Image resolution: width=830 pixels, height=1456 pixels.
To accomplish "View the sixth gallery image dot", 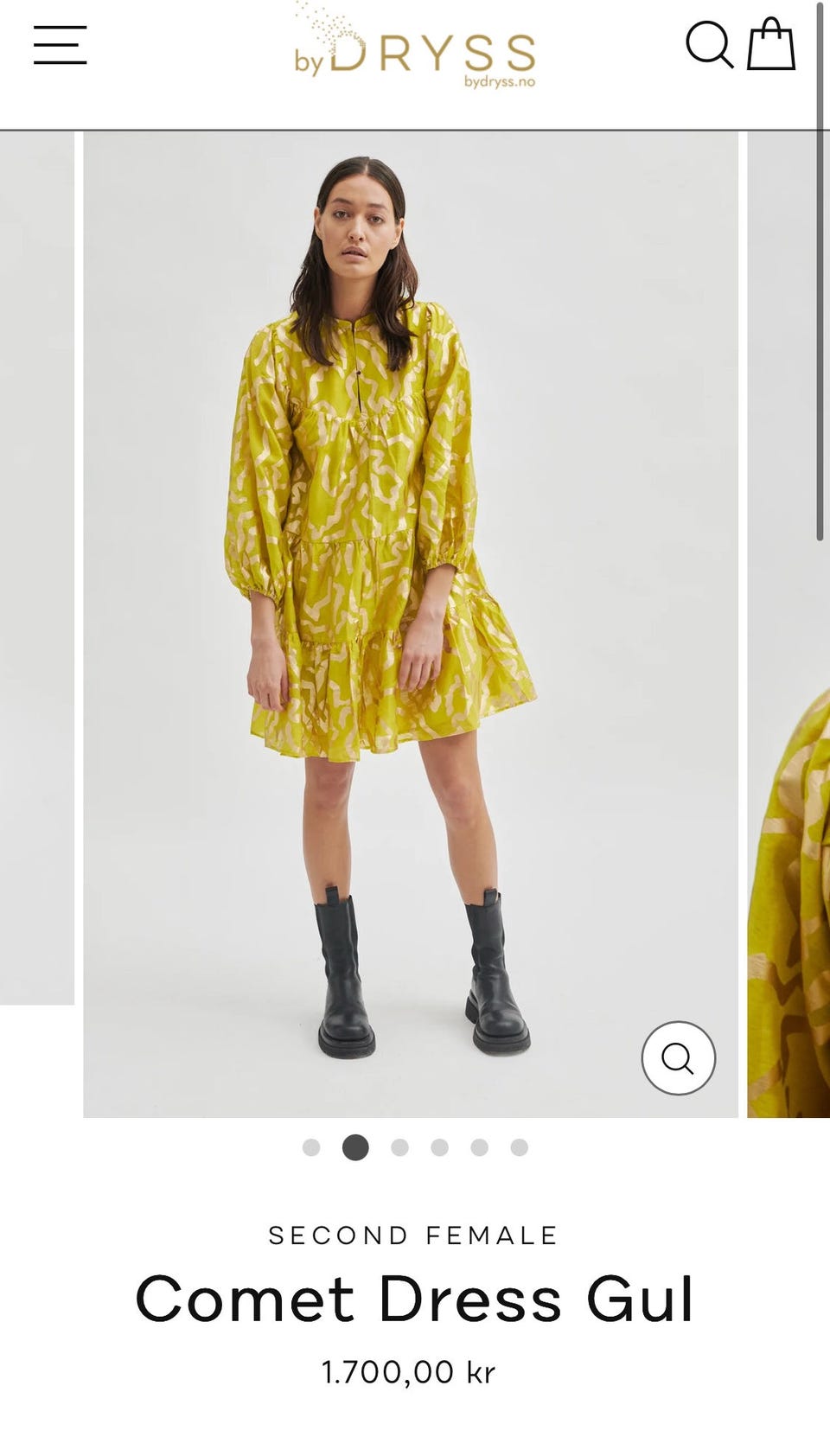I will pyautogui.click(x=519, y=1147).
